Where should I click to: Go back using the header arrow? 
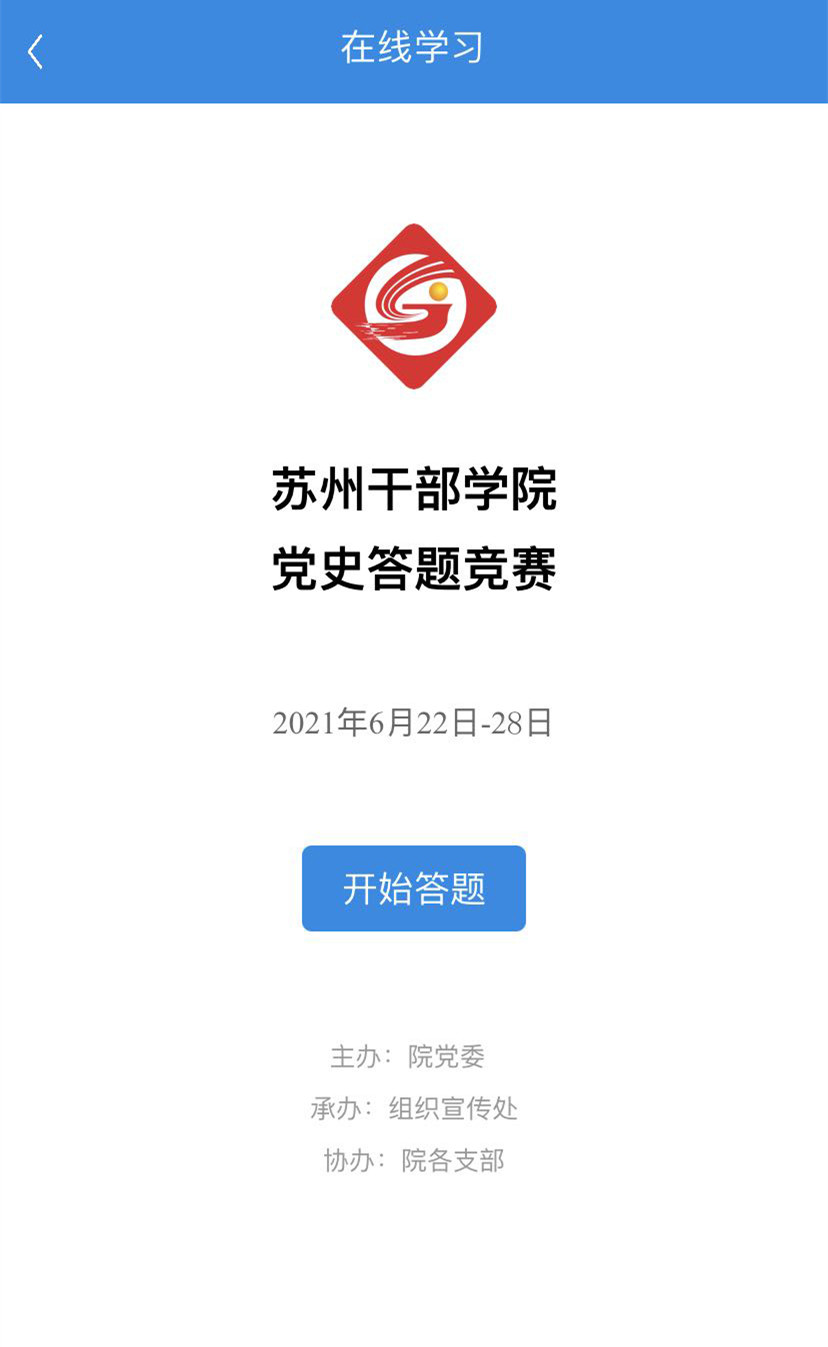click(36, 51)
